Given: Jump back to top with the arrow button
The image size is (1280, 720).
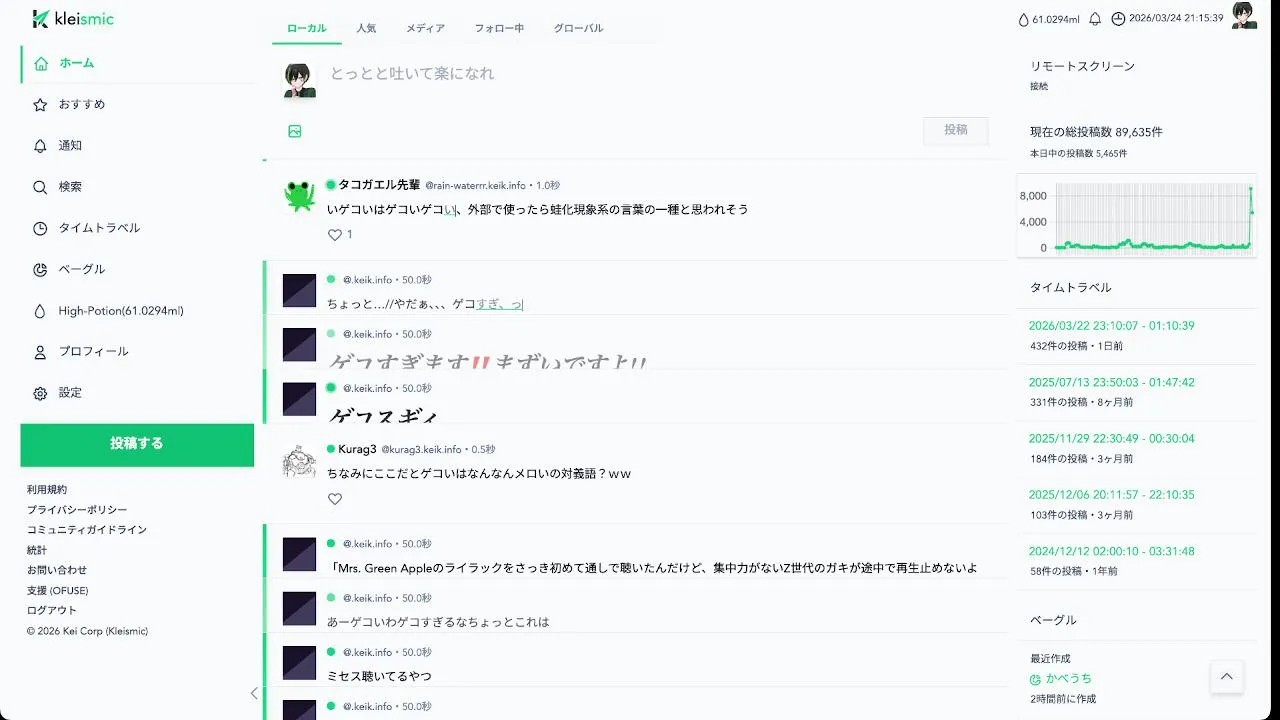Looking at the screenshot, I should pos(1226,677).
